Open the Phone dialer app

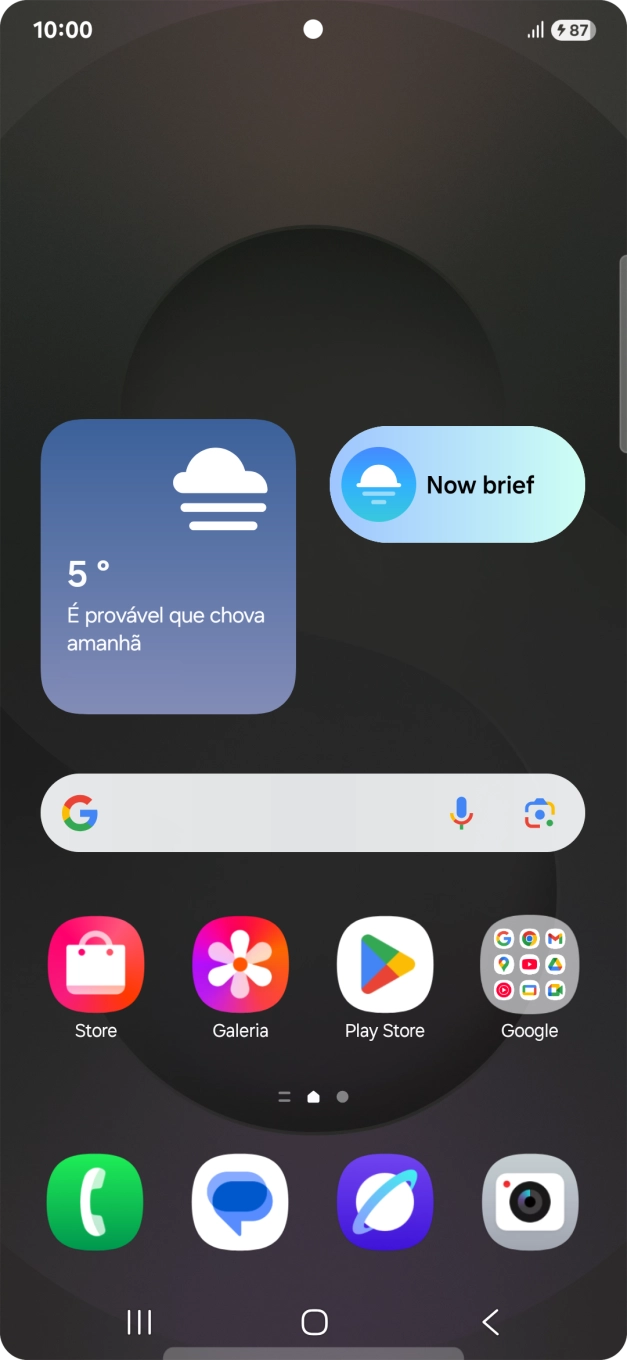click(x=96, y=1202)
